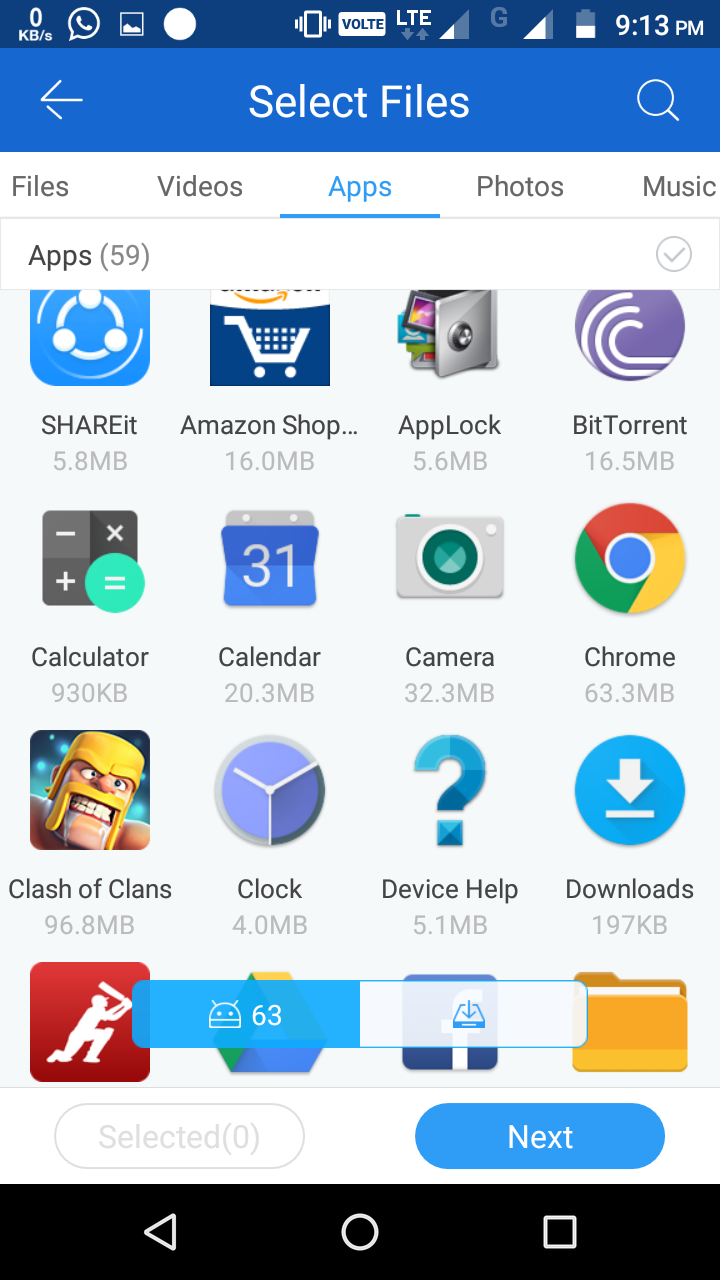Screen dimensions: 720x1280
Task: Select the BitTorrent app
Action: [630, 340]
